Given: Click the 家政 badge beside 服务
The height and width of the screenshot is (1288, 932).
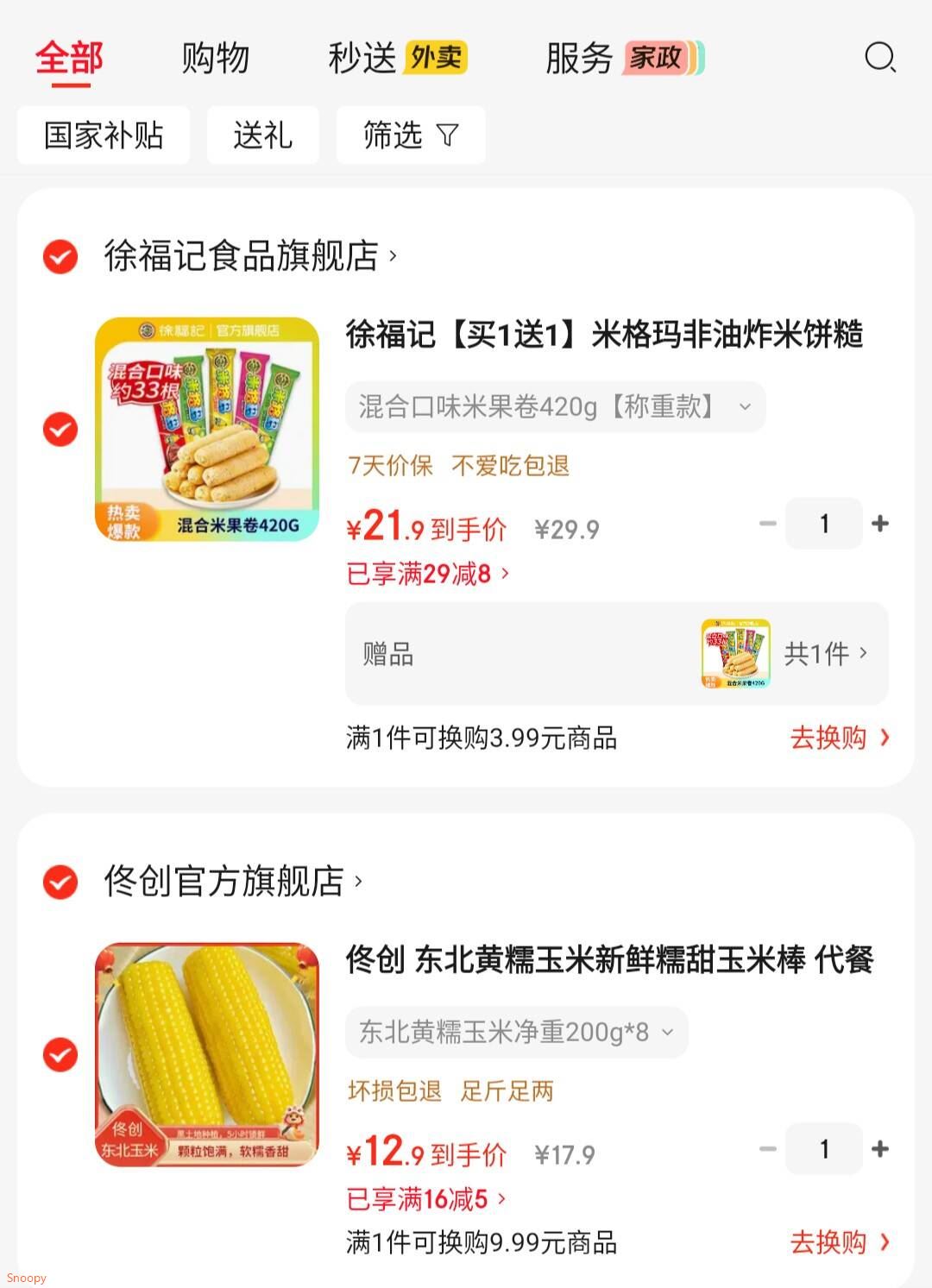Looking at the screenshot, I should point(658,59).
